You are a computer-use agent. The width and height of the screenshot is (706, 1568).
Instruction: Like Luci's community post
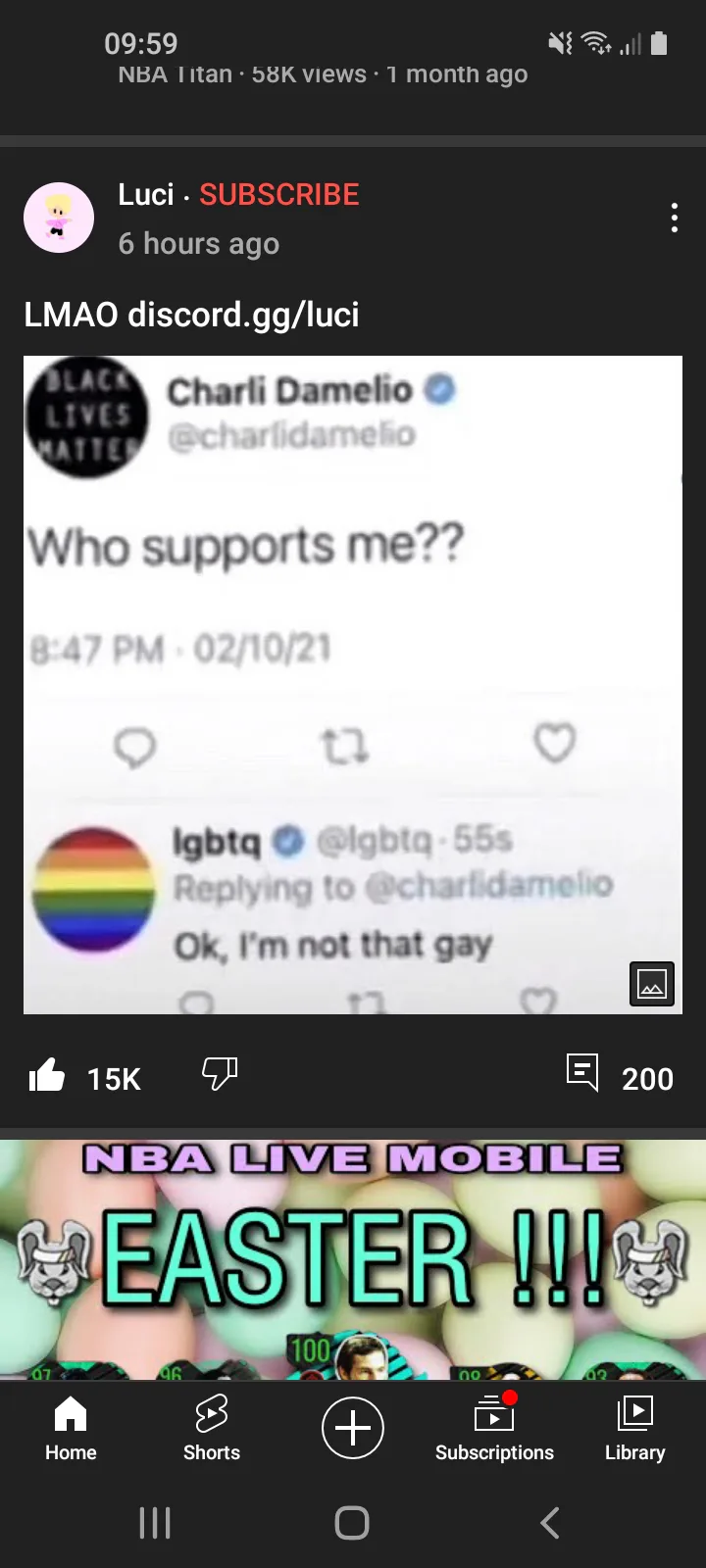pos(47,1076)
